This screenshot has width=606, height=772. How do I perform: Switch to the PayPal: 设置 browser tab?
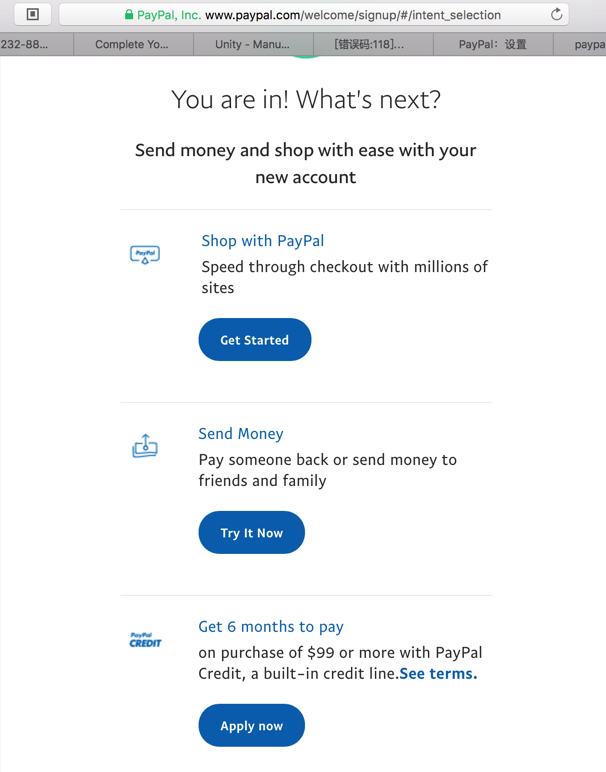coord(492,45)
